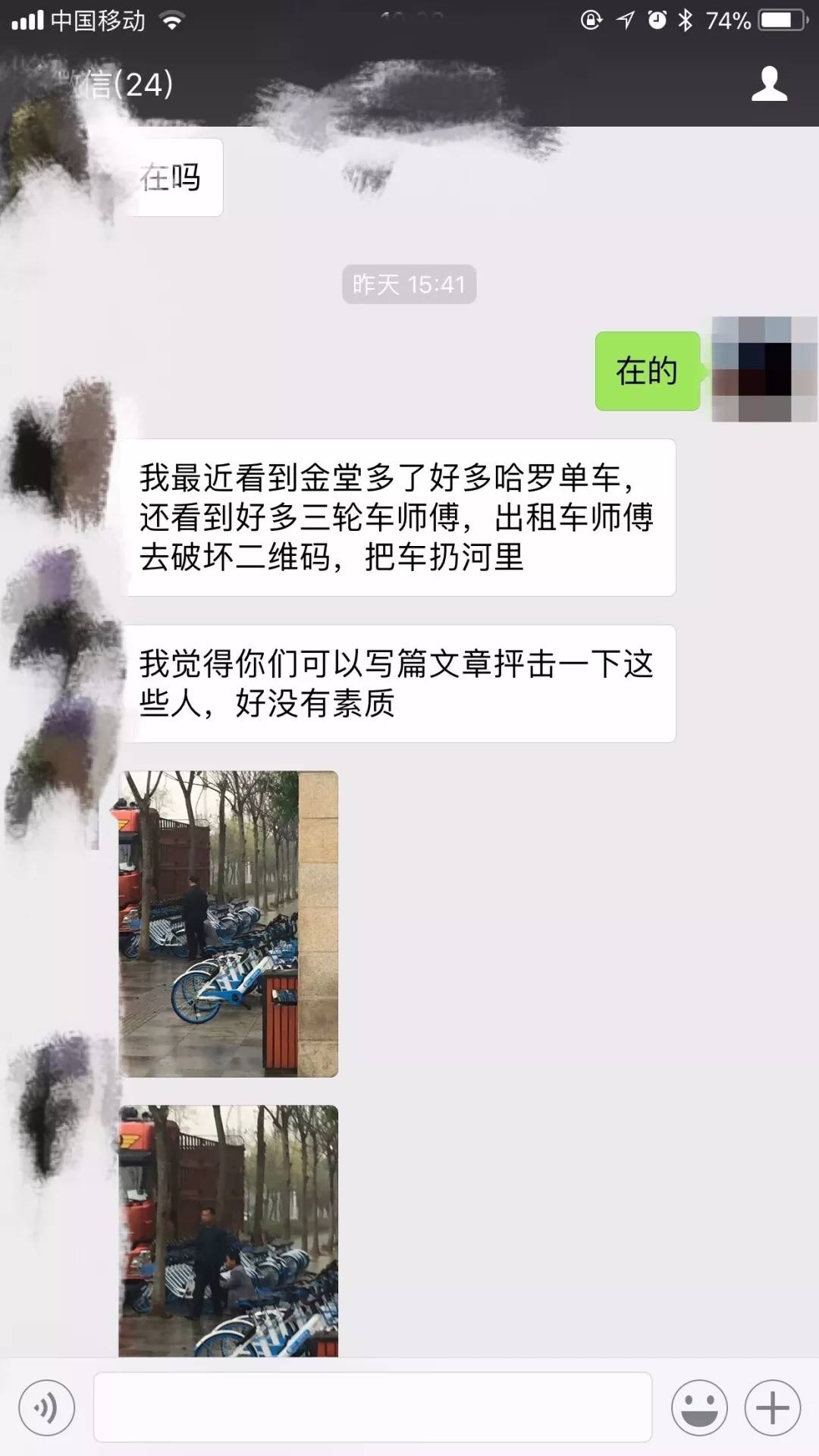Open the emoji sticker panel

click(698, 1408)
